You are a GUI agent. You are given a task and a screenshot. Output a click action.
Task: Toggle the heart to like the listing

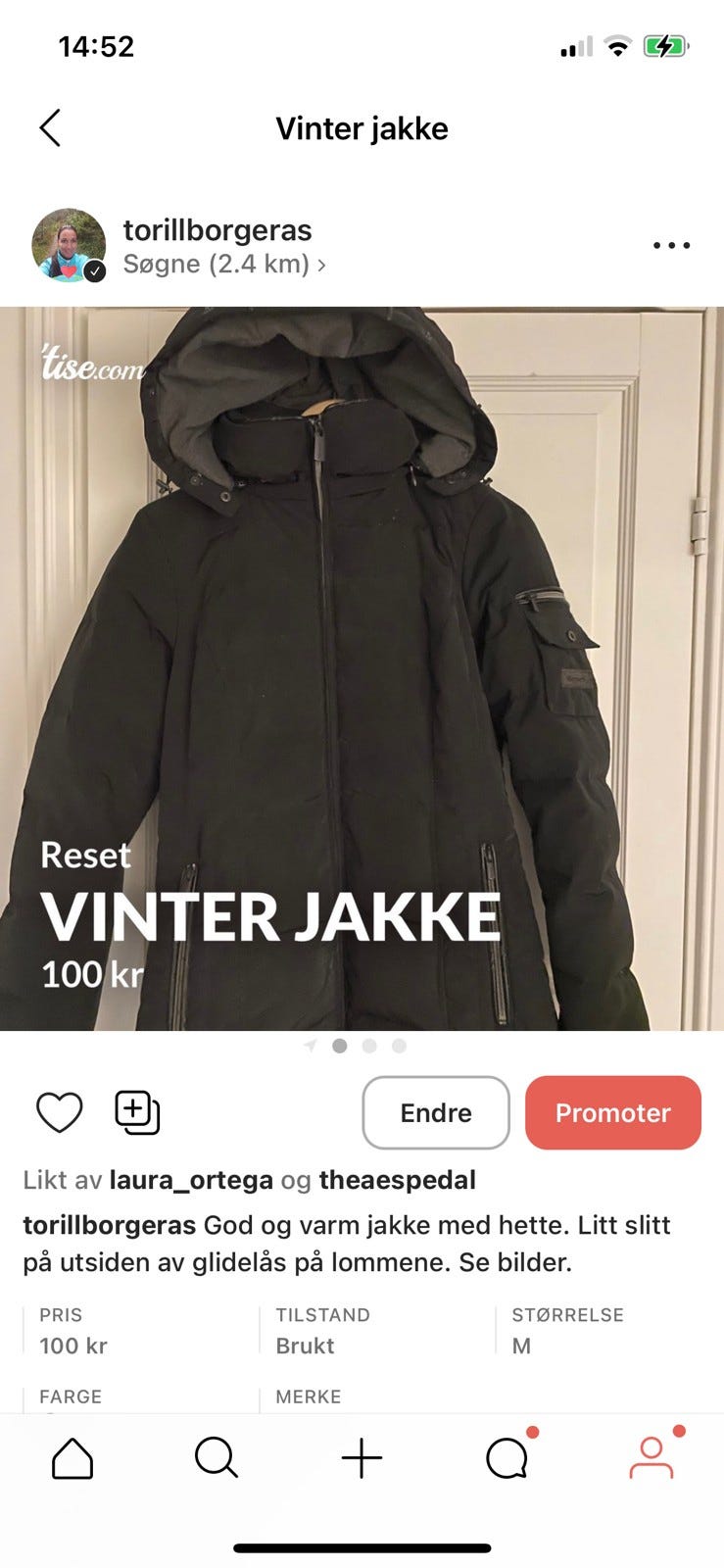[x=60, y=1112]
